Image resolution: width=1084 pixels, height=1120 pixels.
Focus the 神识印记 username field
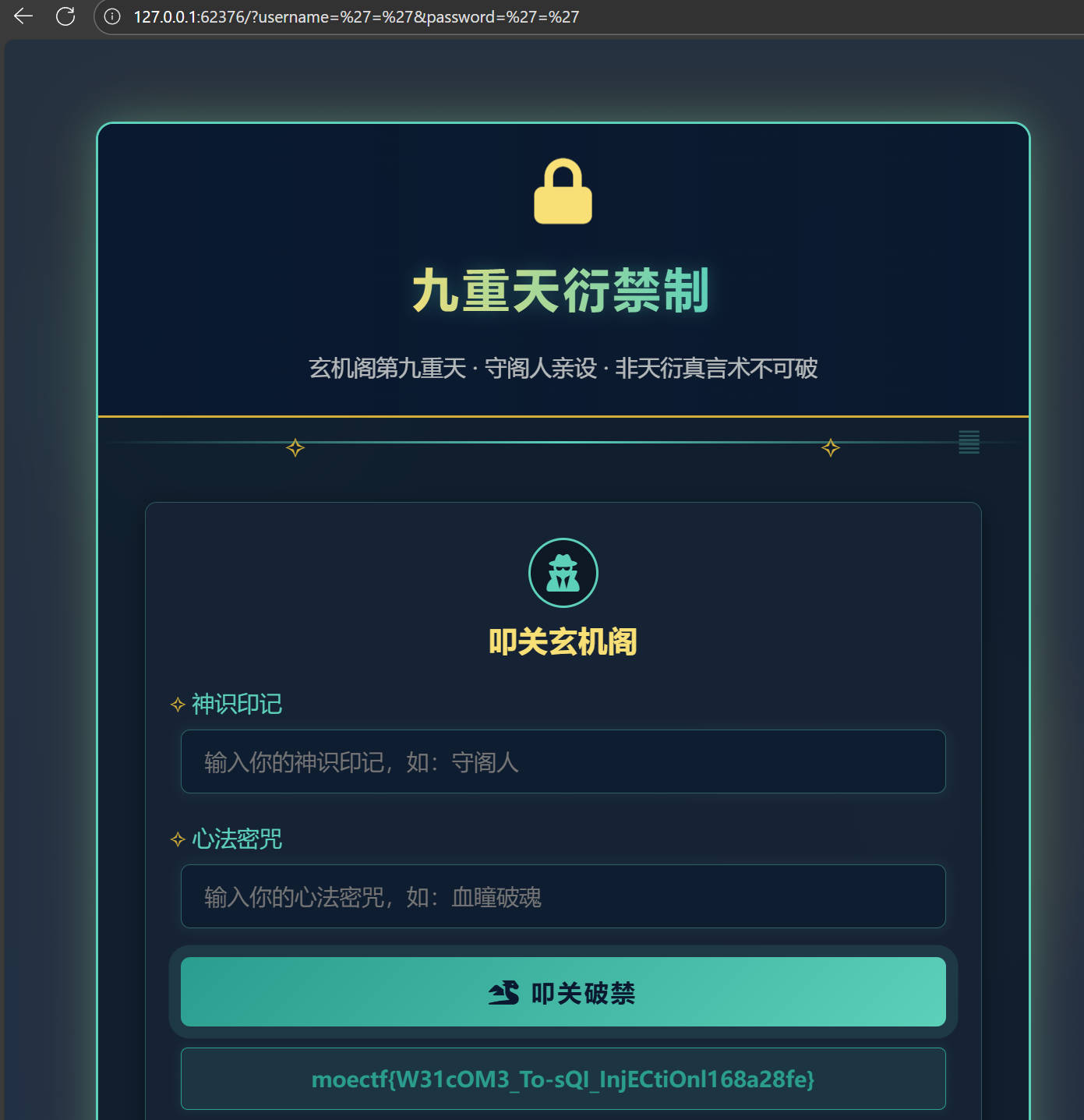tap(563, 761)
